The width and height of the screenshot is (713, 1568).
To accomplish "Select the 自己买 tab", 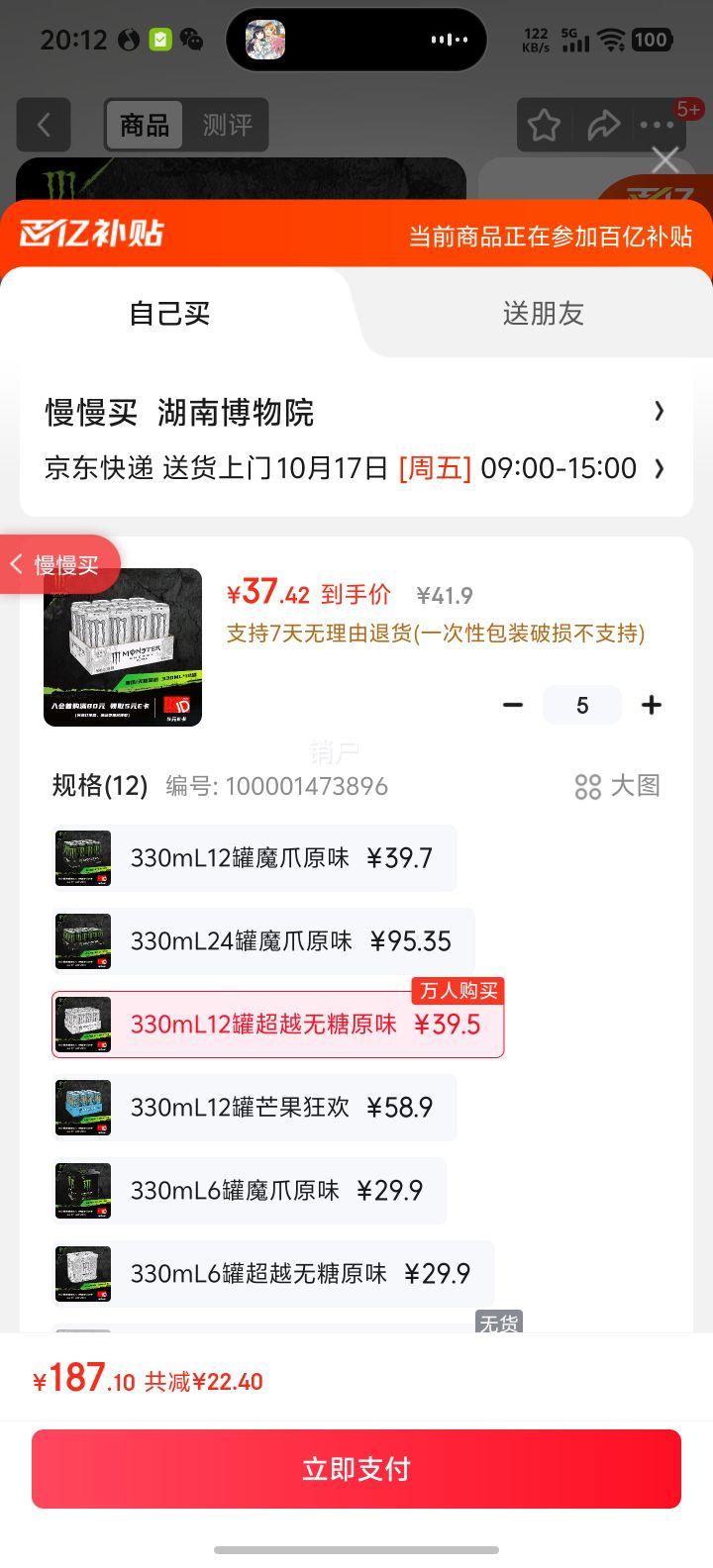I will point(169,314).
